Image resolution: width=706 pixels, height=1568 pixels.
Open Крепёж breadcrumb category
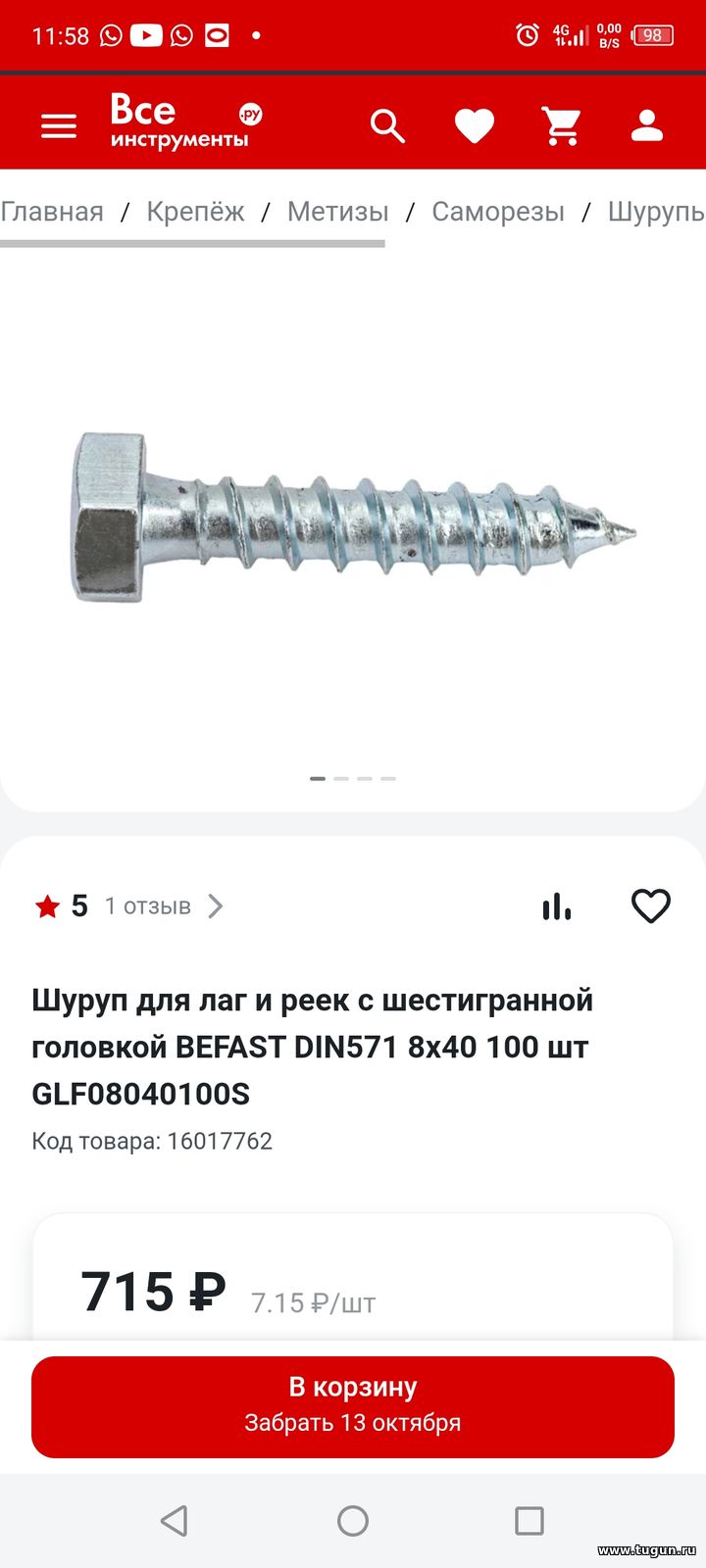(x=195, y=212)
